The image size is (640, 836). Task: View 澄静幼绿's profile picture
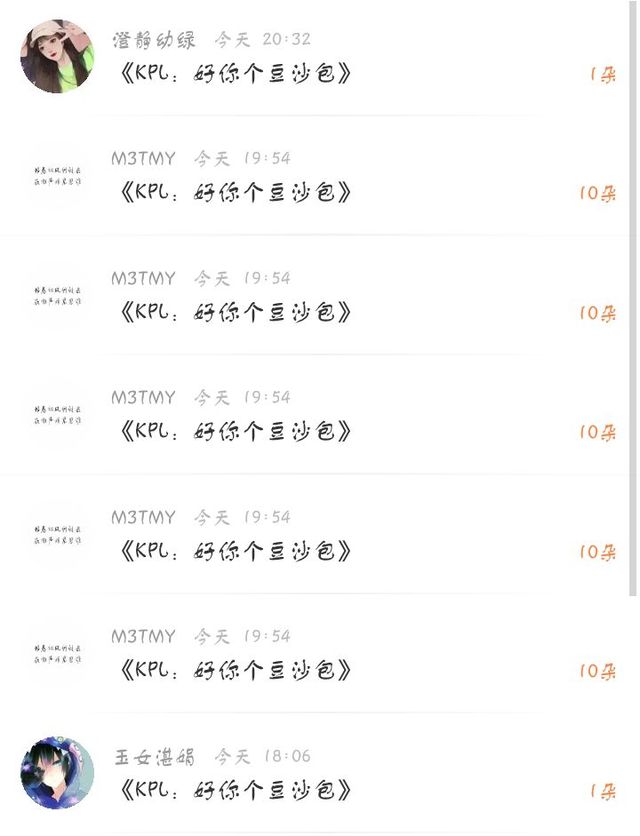coord(57,56)
